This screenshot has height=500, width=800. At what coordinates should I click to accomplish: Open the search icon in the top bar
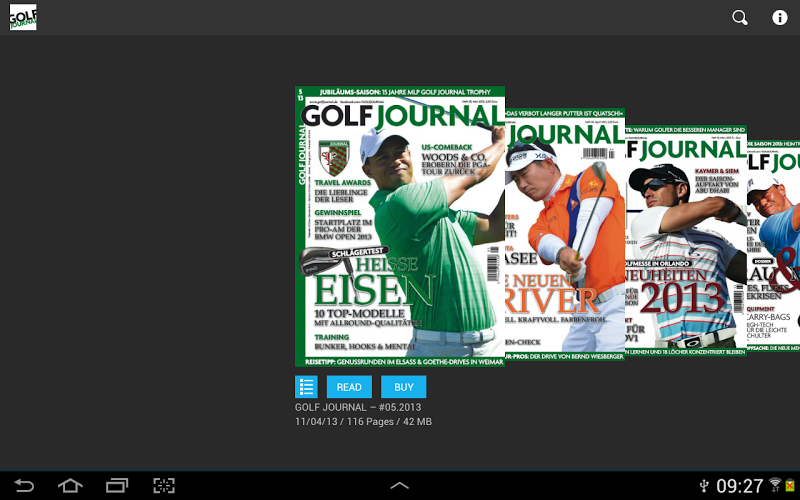pyautogui.click(x=740, y=17)
